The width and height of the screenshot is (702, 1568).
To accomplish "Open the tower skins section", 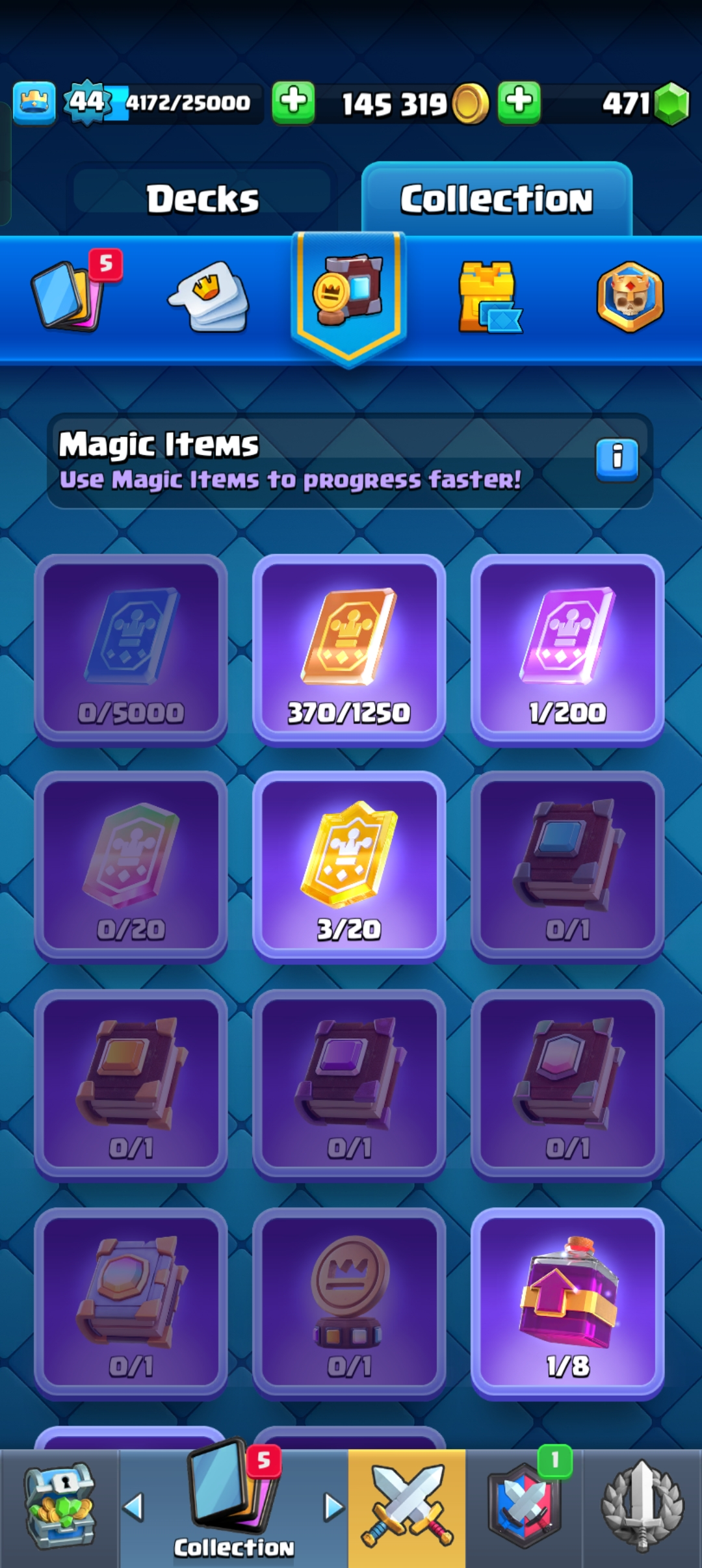I will (489, 297).
